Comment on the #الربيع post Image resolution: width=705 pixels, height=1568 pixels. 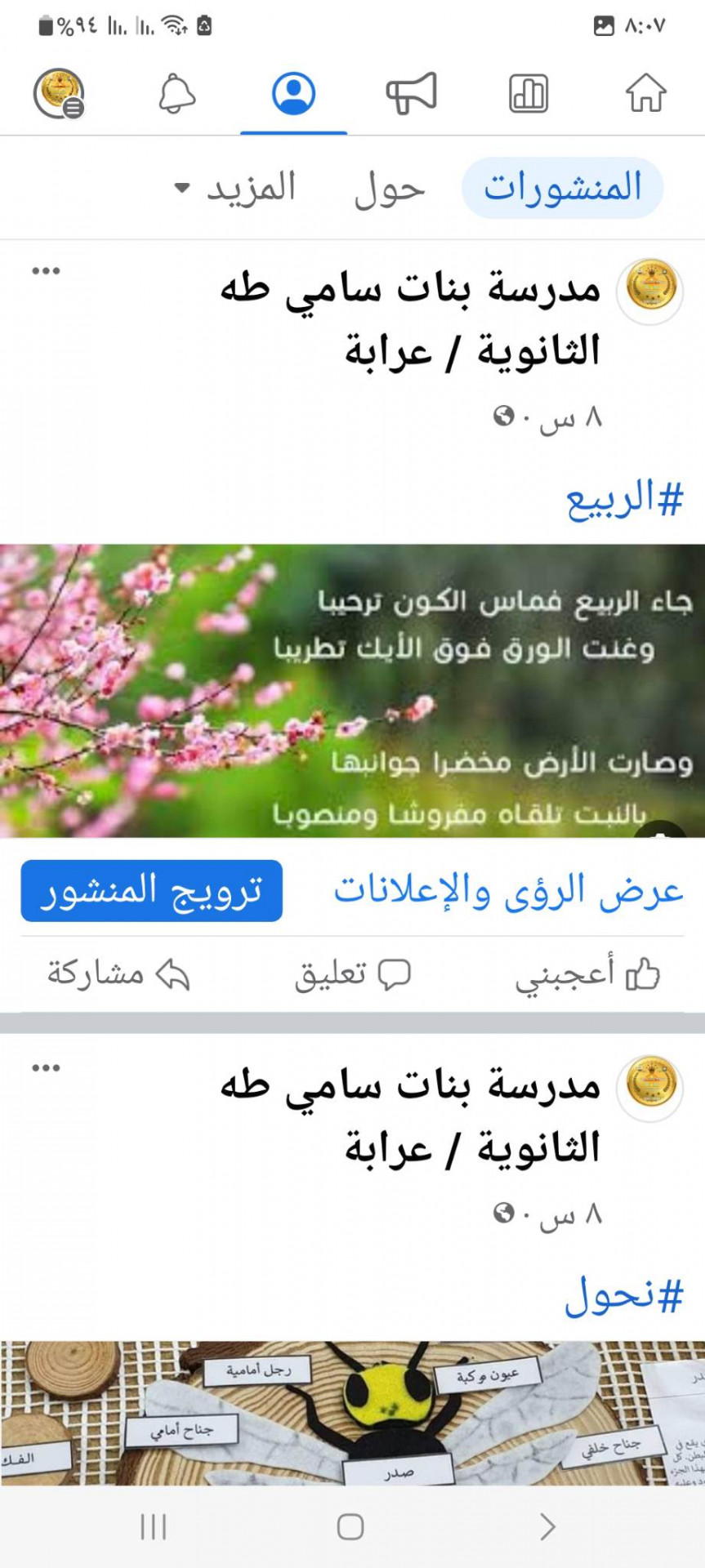[352, 974]
